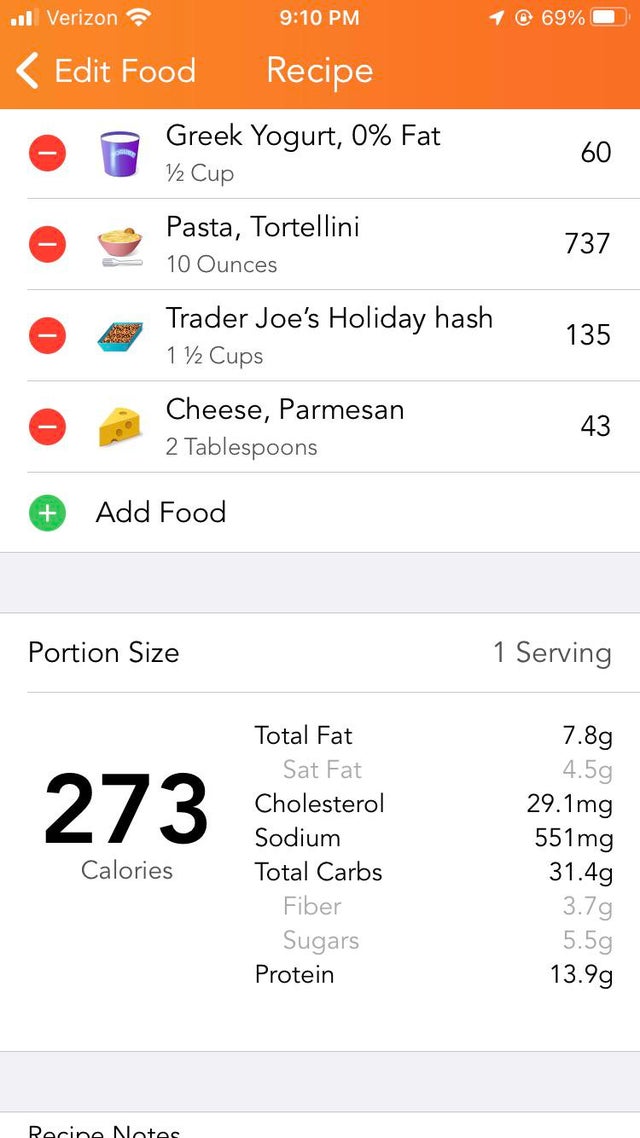
Task: Delete Trader Joe's Holiday hash ingredient
Action: pyautogui.click(x=47, y=335)
